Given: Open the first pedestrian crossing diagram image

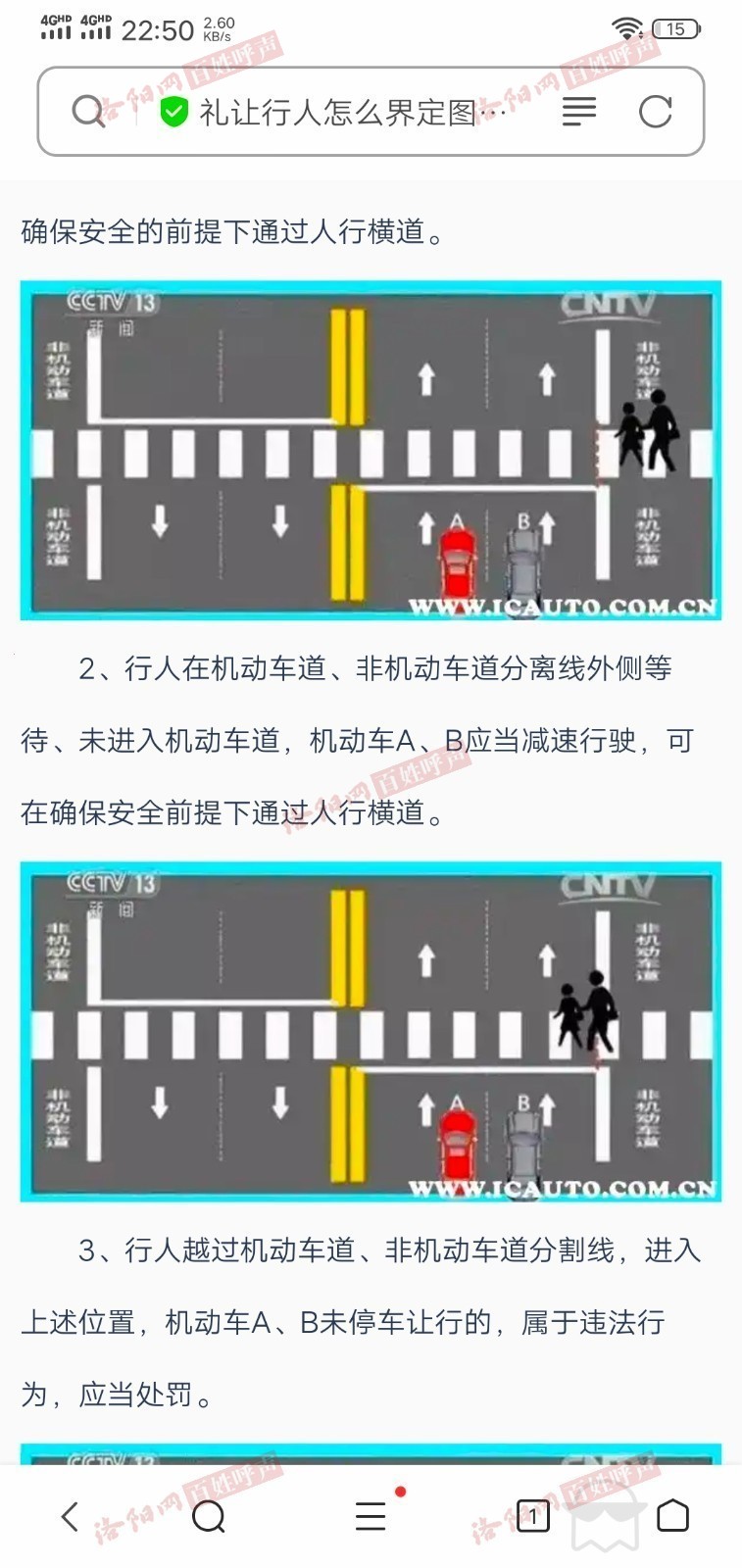Looking at the screenshot, I should (371, 451).
